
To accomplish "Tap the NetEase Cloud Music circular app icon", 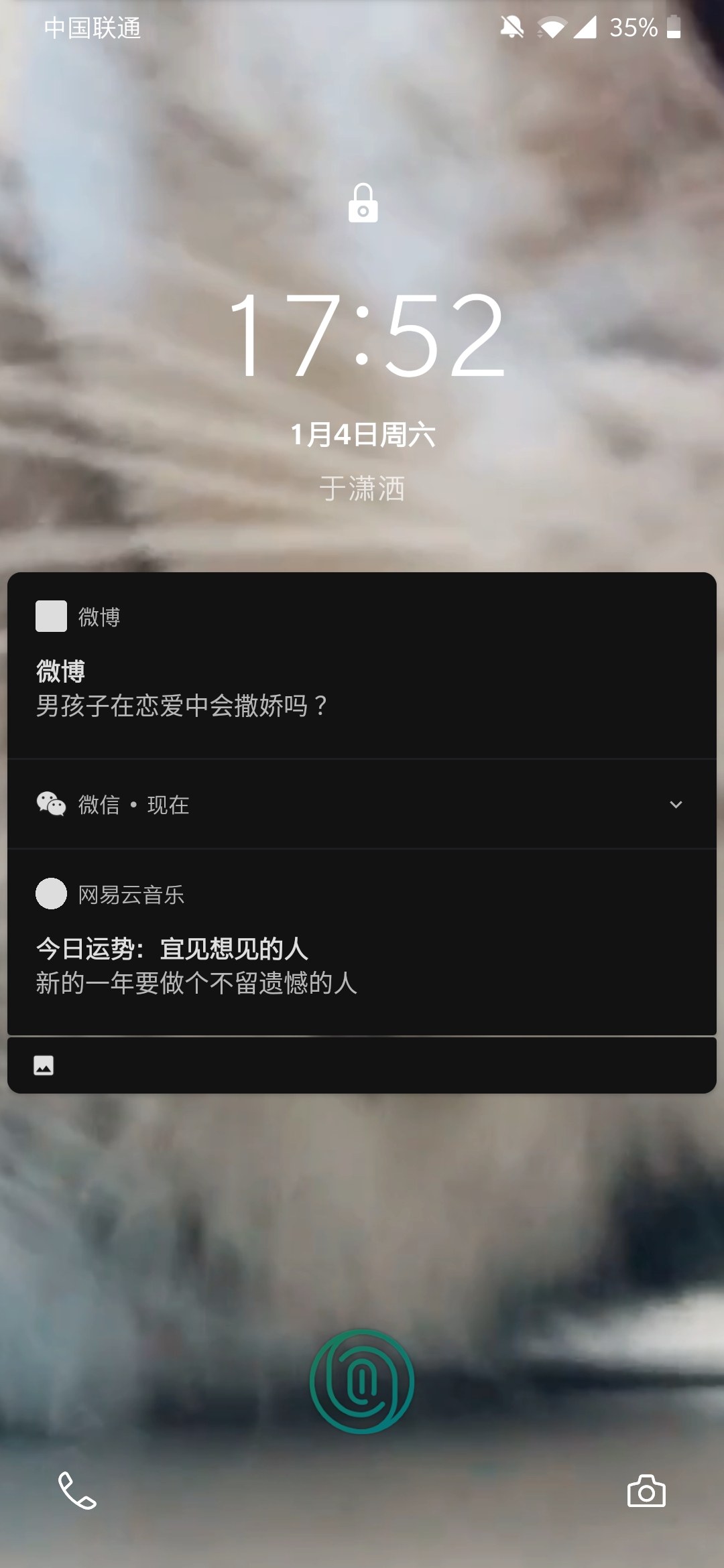I will click(x=50, y=893).
